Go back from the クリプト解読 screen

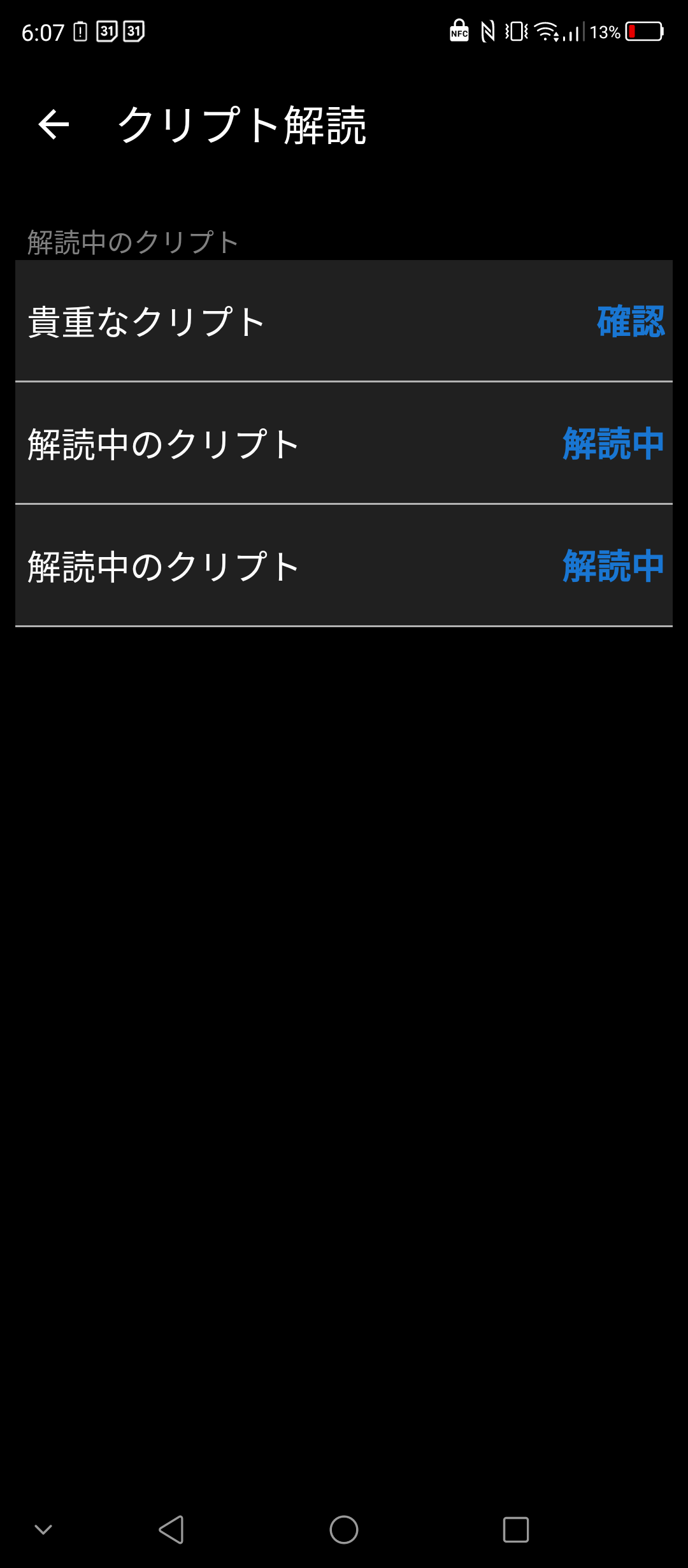click(54, 124)
